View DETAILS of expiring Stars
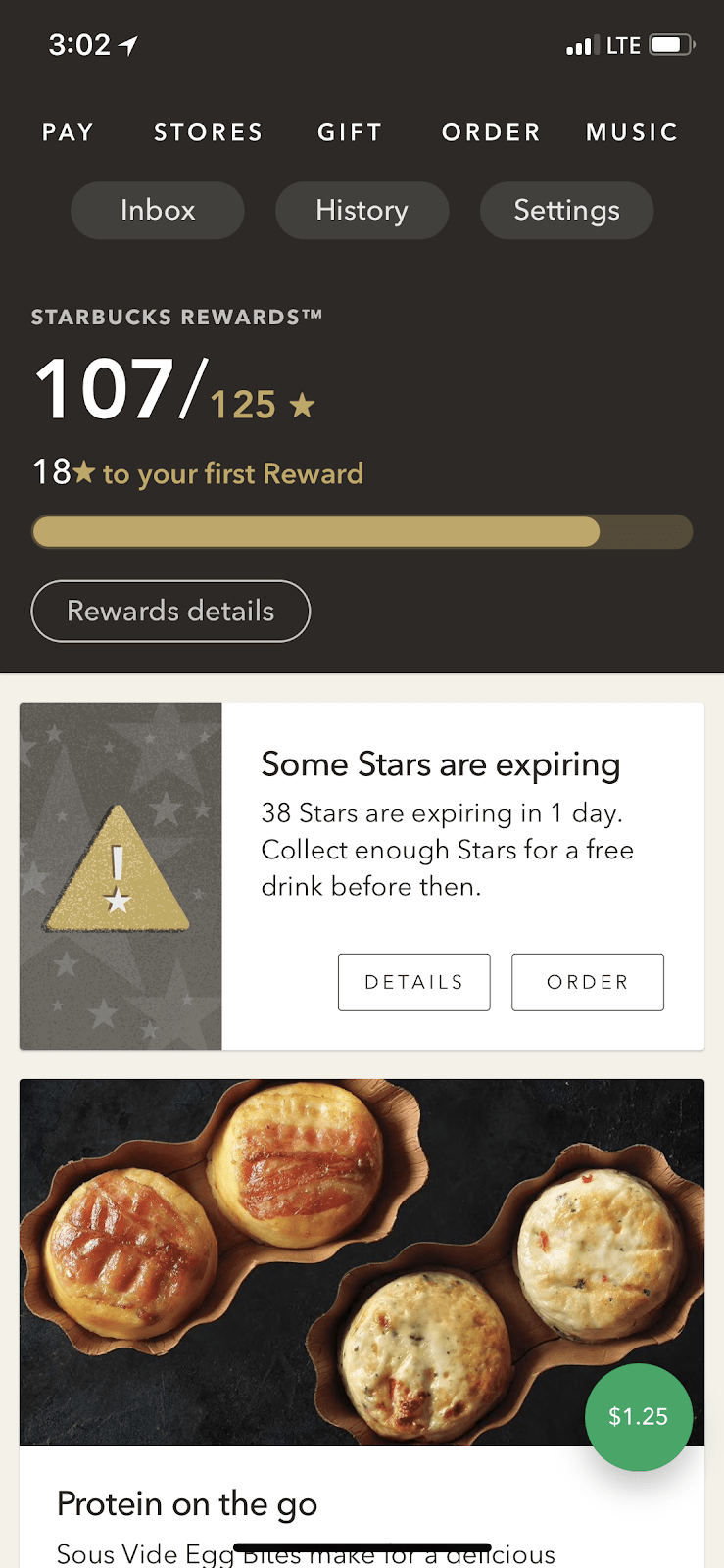Screen dimensions: 724x1568 pos(414,982)
